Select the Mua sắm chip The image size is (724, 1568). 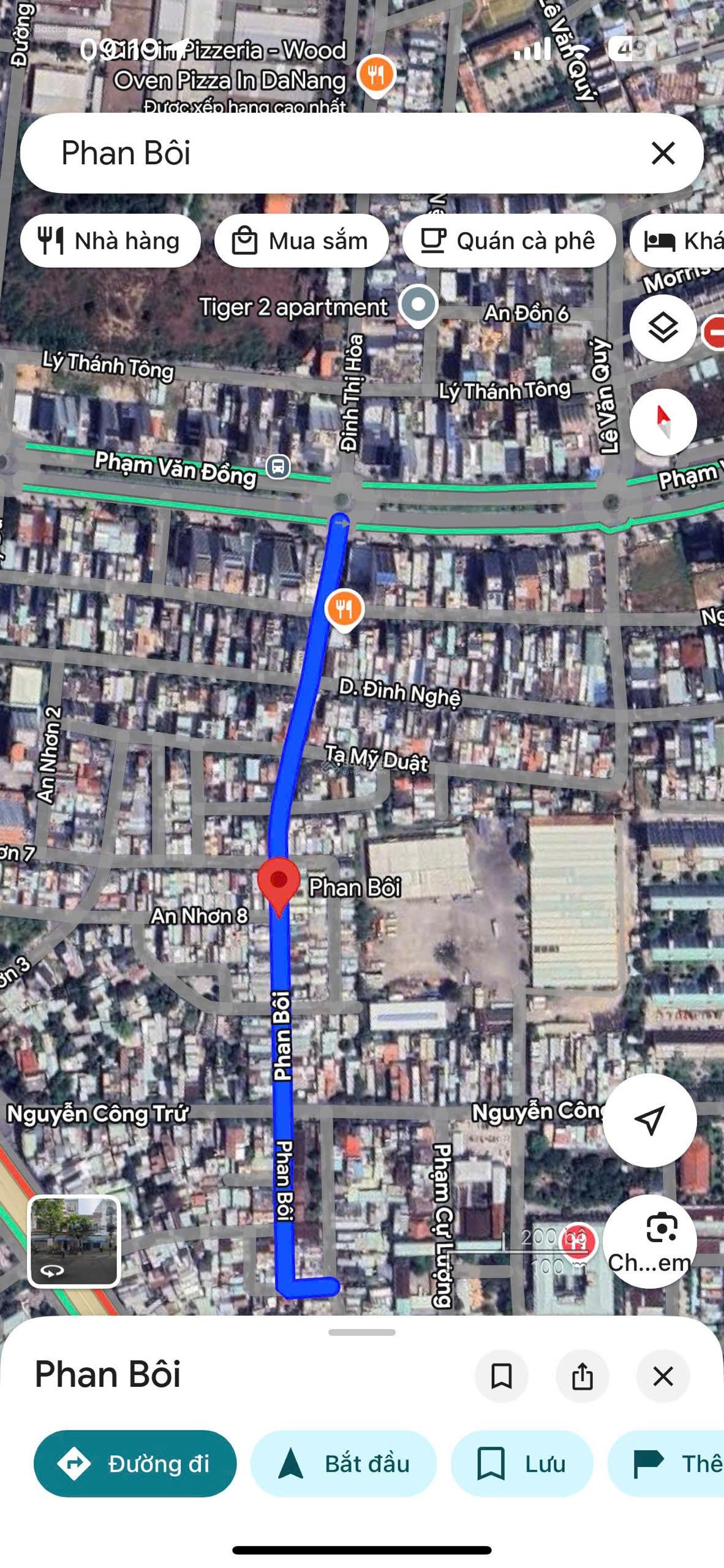click(x=301, y=241)
